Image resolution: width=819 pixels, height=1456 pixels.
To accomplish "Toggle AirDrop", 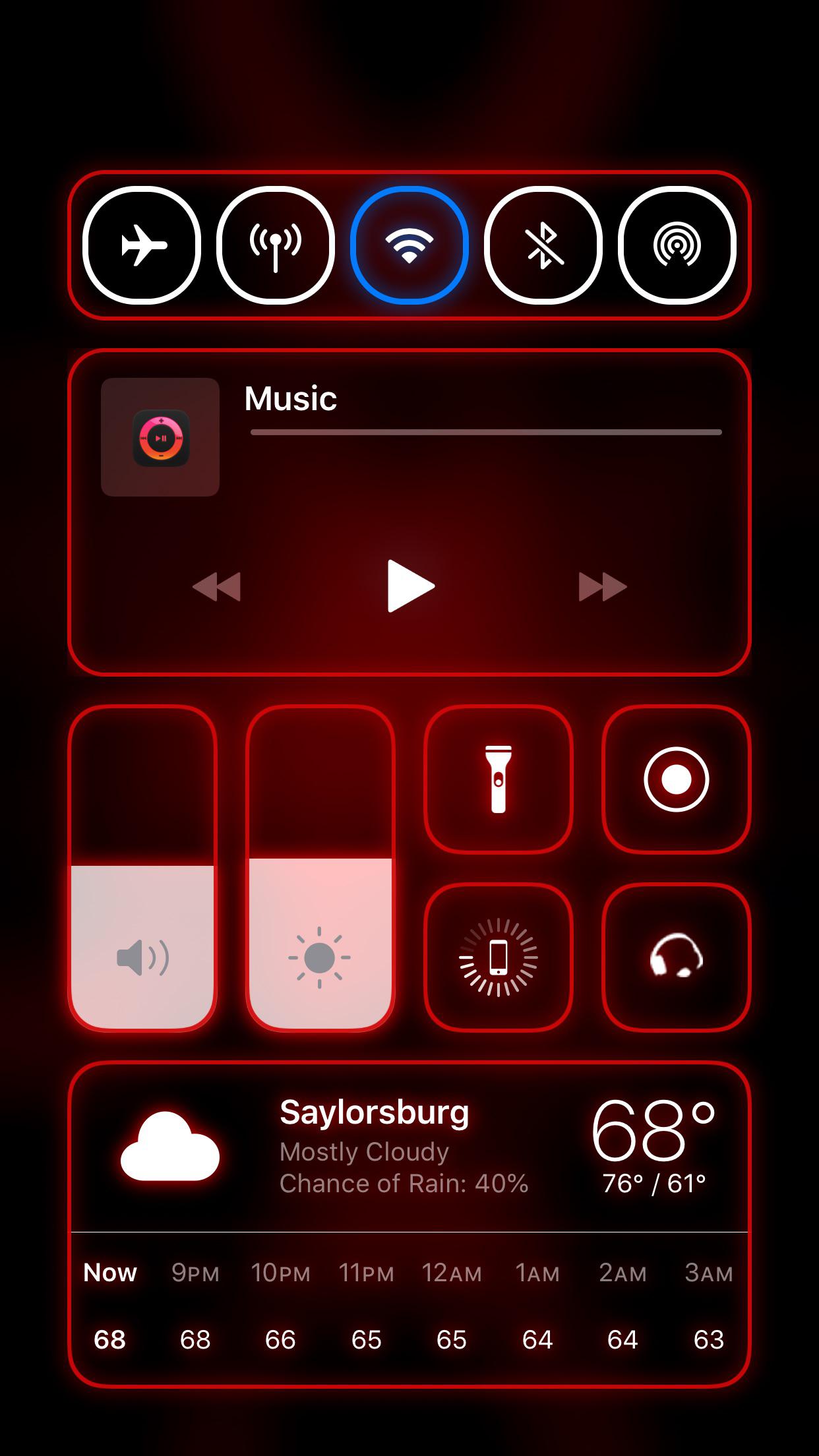I will (x=677, y=245).
